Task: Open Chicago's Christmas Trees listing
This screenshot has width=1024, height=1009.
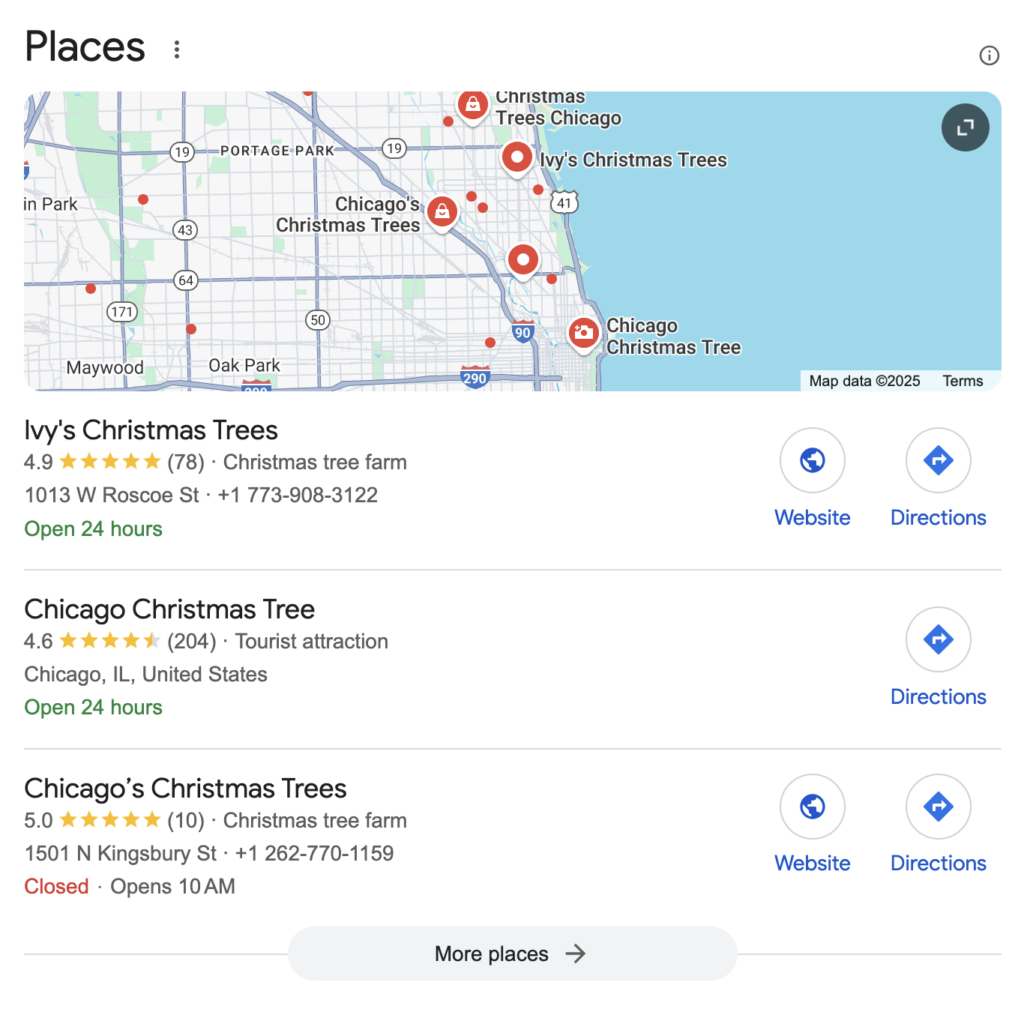Action: (x=185, y=788)
